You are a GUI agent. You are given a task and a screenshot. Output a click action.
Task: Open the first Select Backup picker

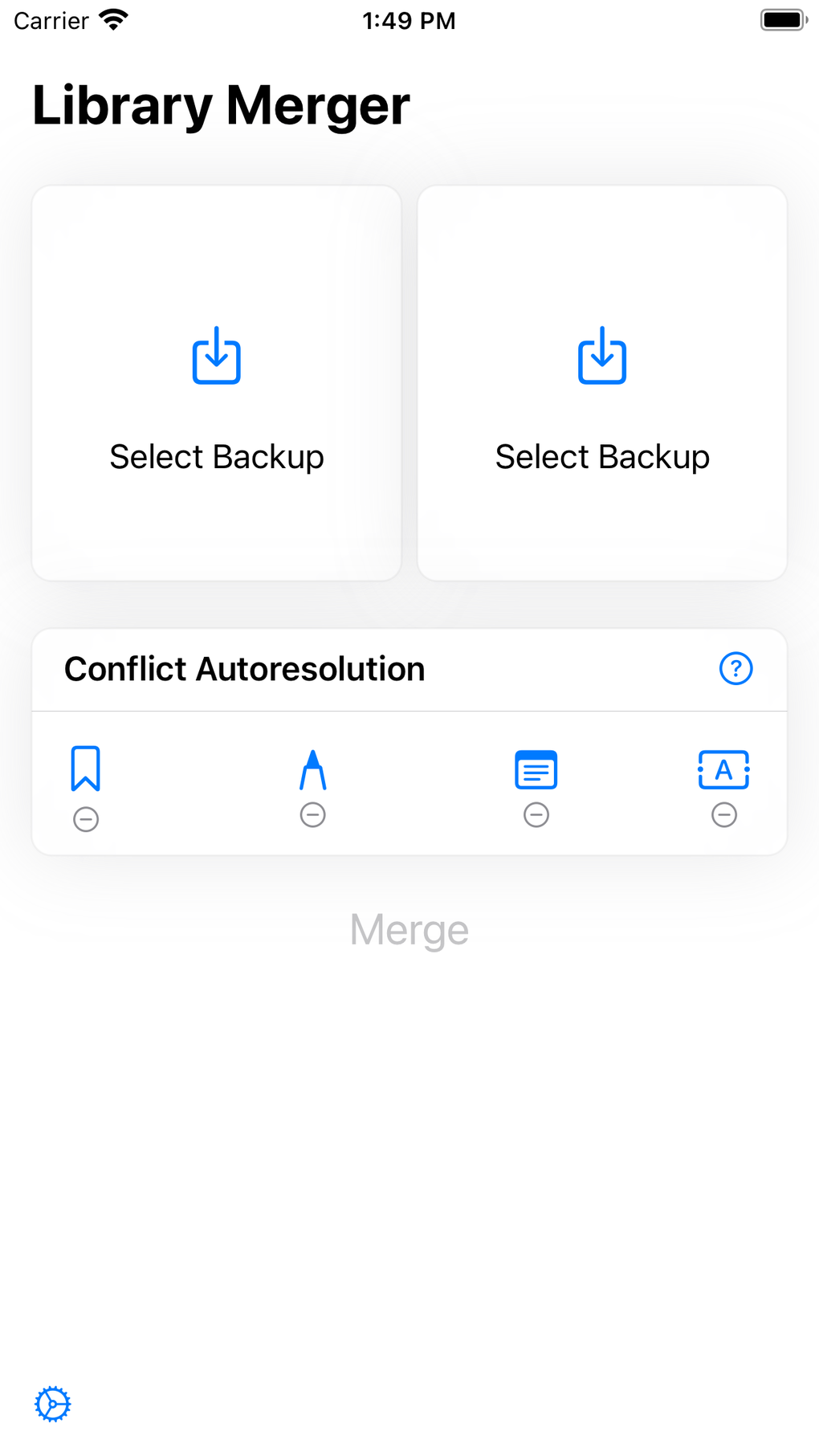tap(216, 382)
